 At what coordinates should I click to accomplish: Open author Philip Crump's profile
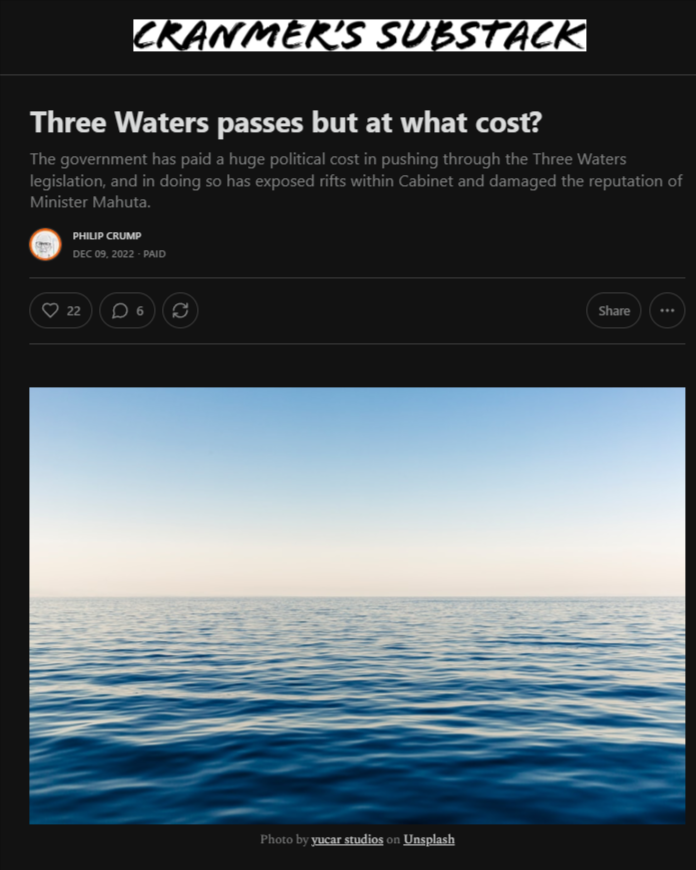(x=107, y=235)
